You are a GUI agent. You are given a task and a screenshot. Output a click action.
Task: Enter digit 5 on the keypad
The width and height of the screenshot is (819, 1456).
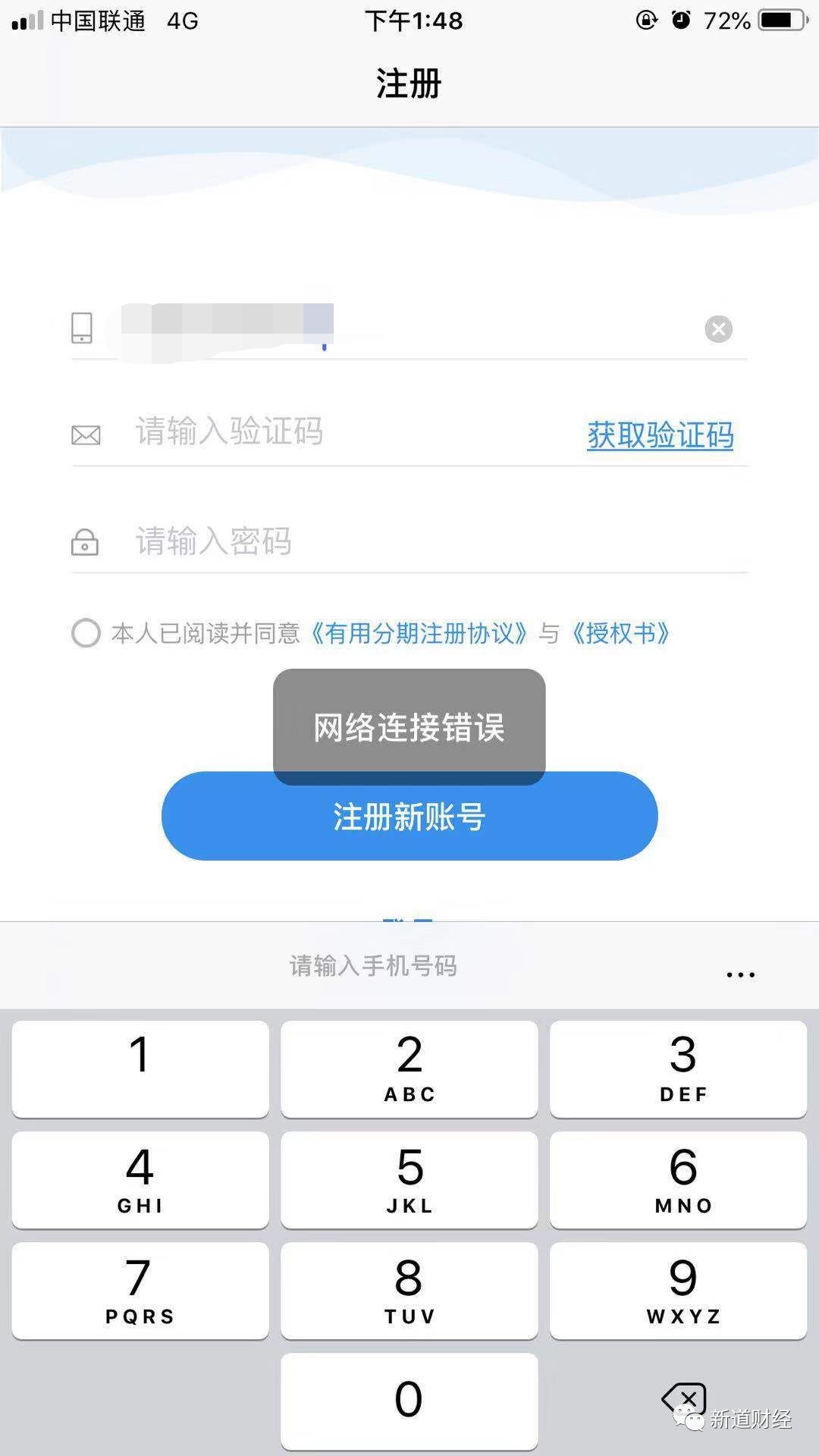[409, 1179]
